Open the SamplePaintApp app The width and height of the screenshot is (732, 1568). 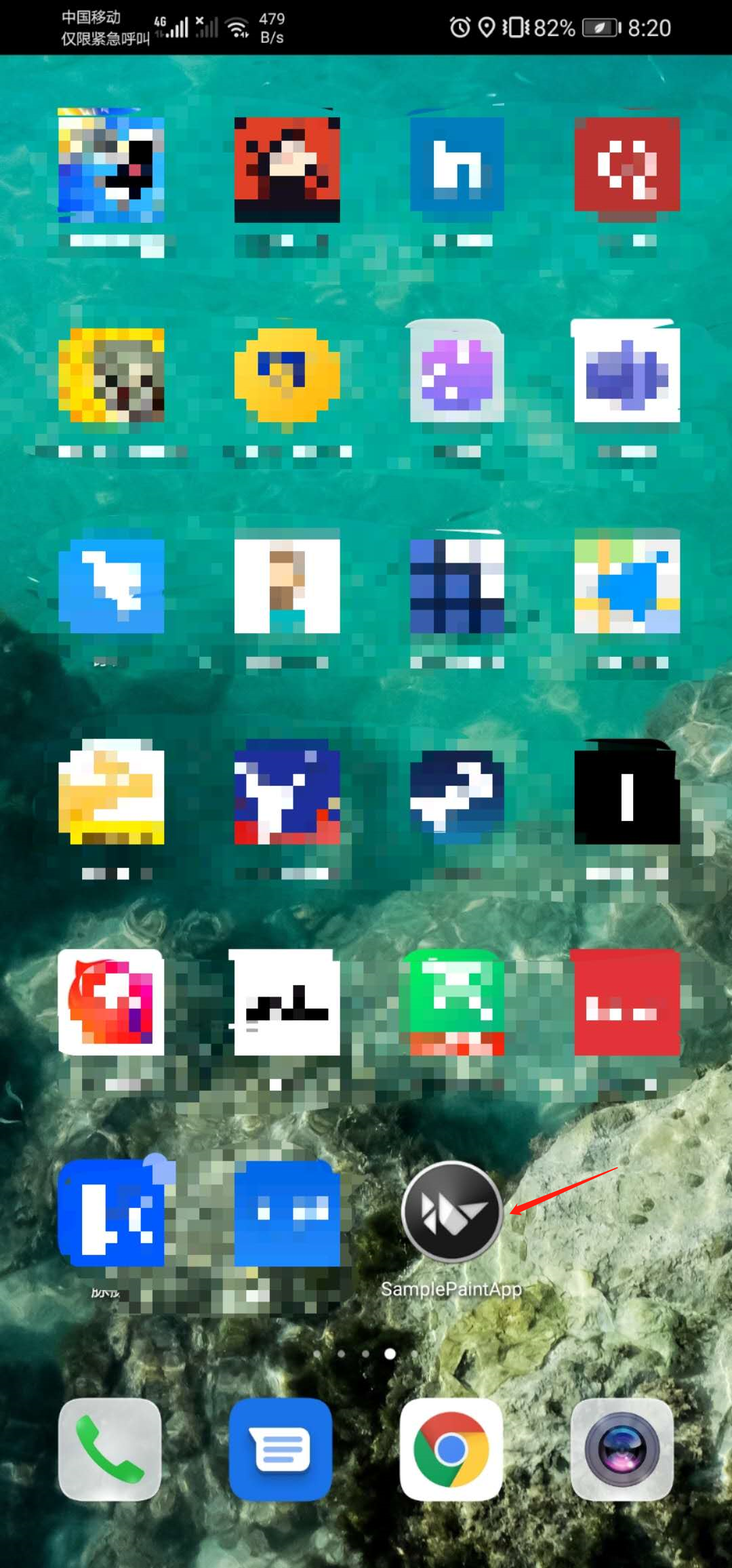click(451, 1211)
